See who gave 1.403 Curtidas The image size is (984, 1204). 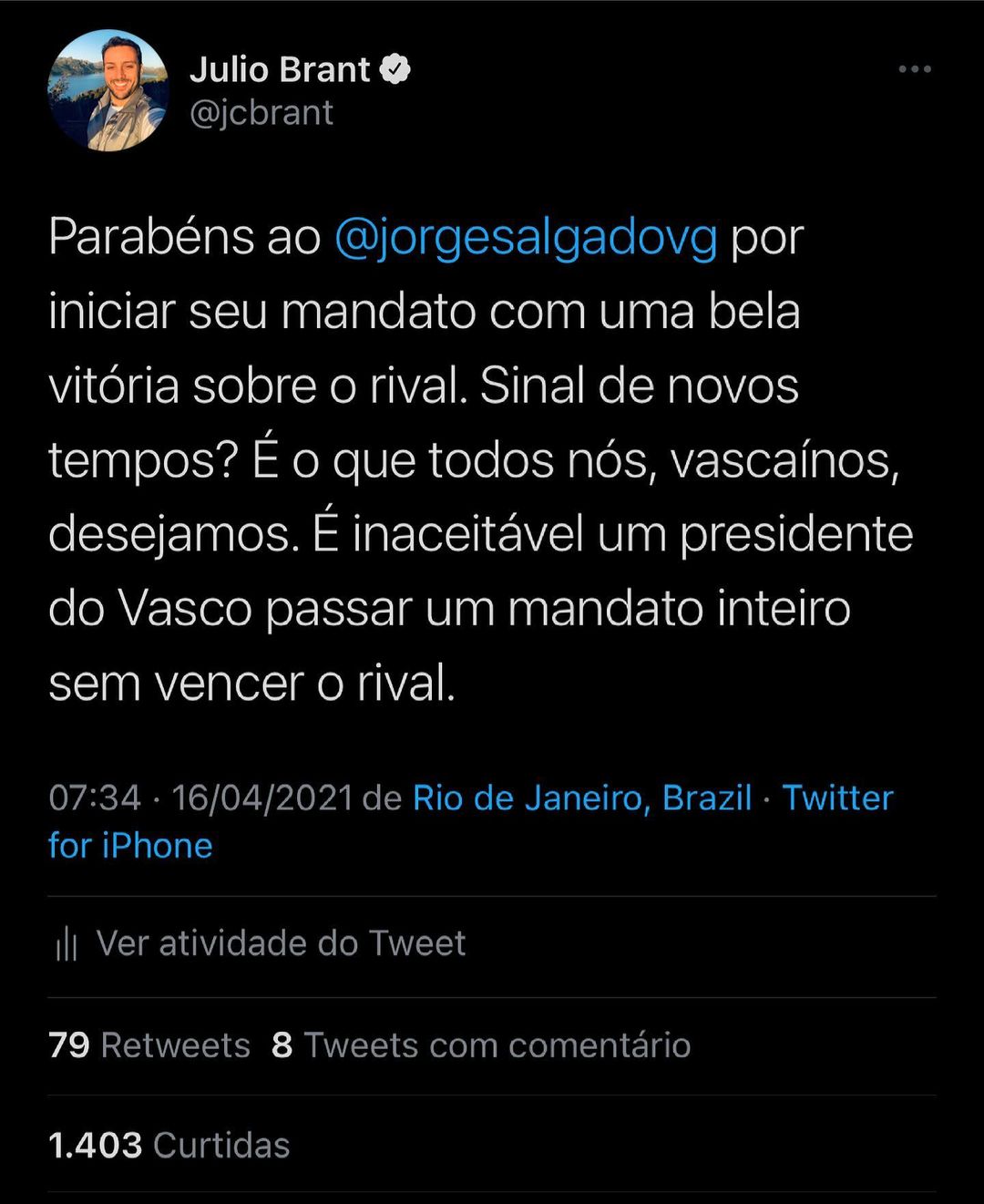tap(169, 1146)
